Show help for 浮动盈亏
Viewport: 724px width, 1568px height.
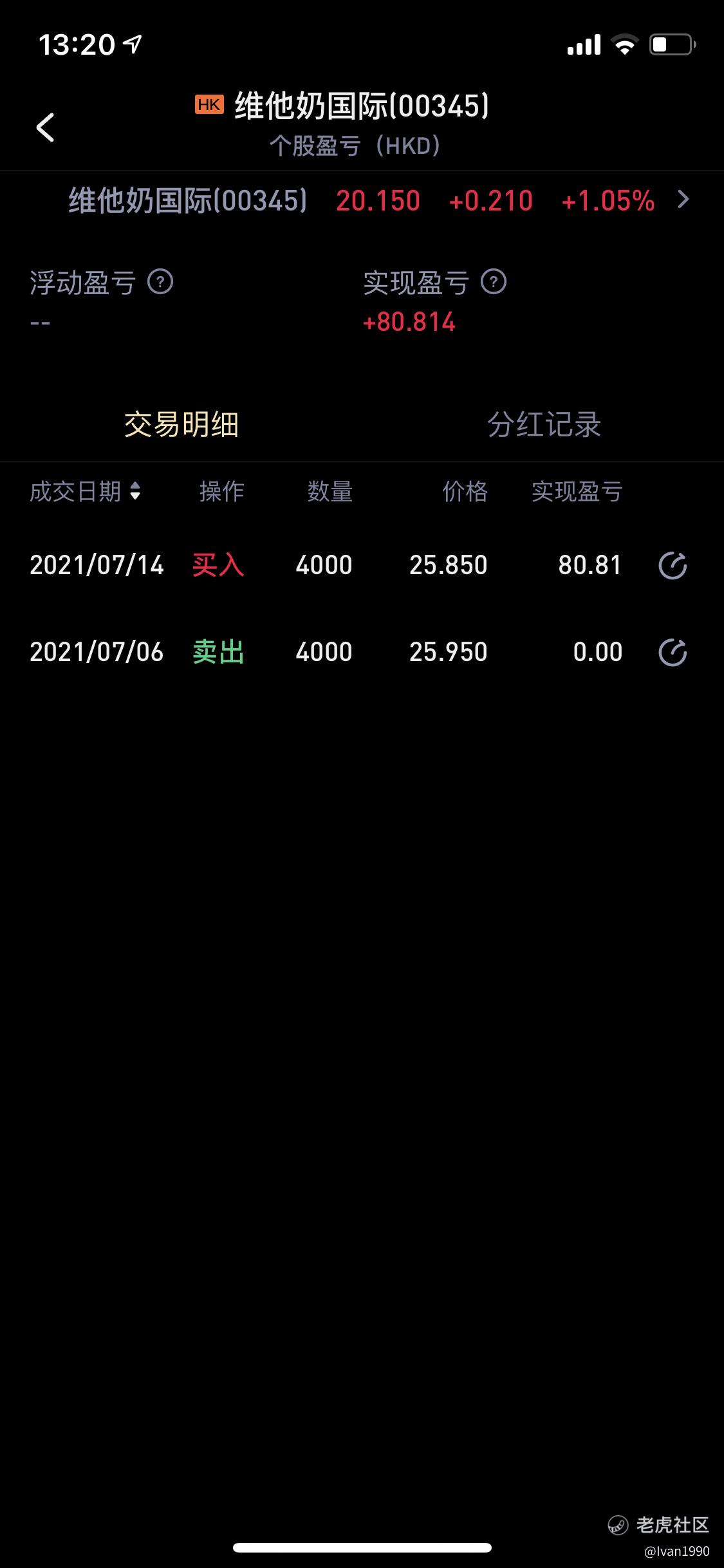click(x=160, y=282)
